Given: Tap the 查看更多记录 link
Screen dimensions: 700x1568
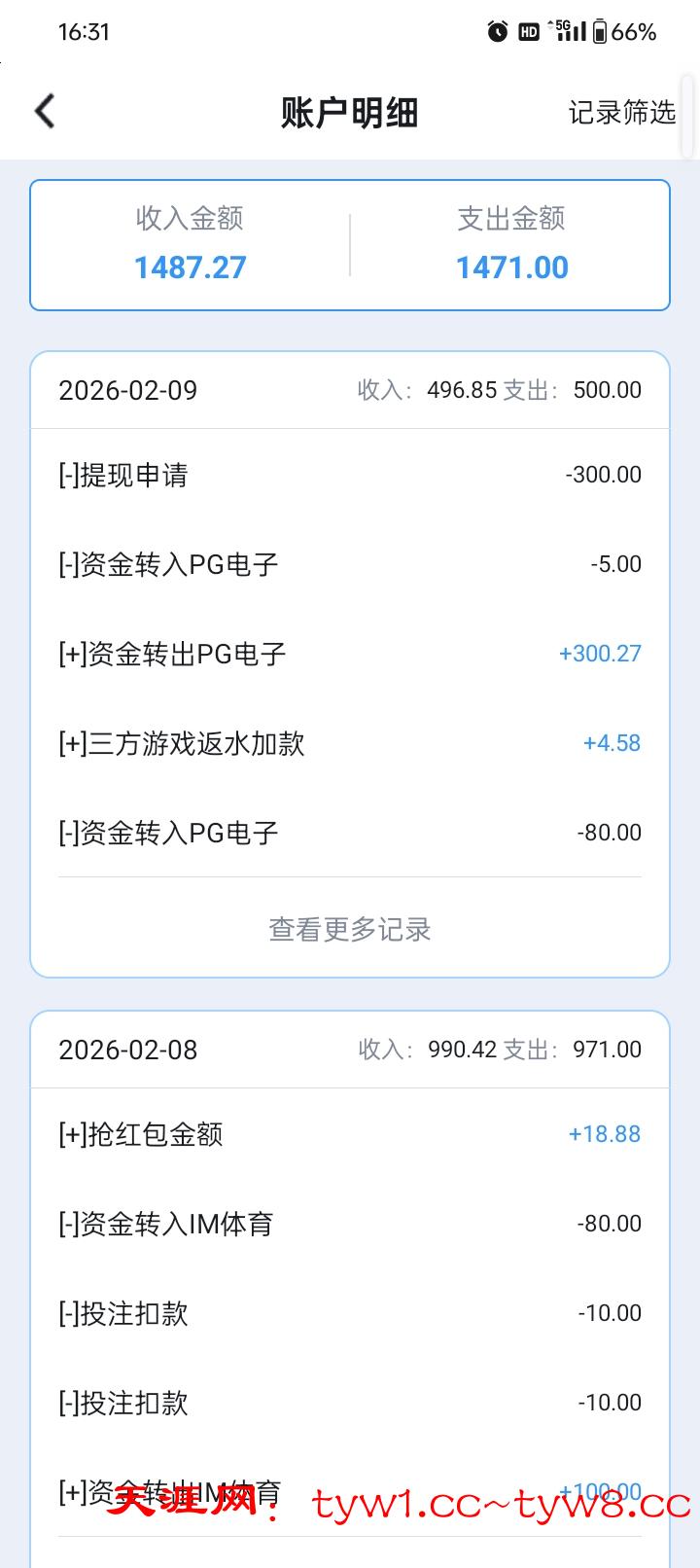Looking at the screenshot, I should pyautogui.click(x=349, y=929).
